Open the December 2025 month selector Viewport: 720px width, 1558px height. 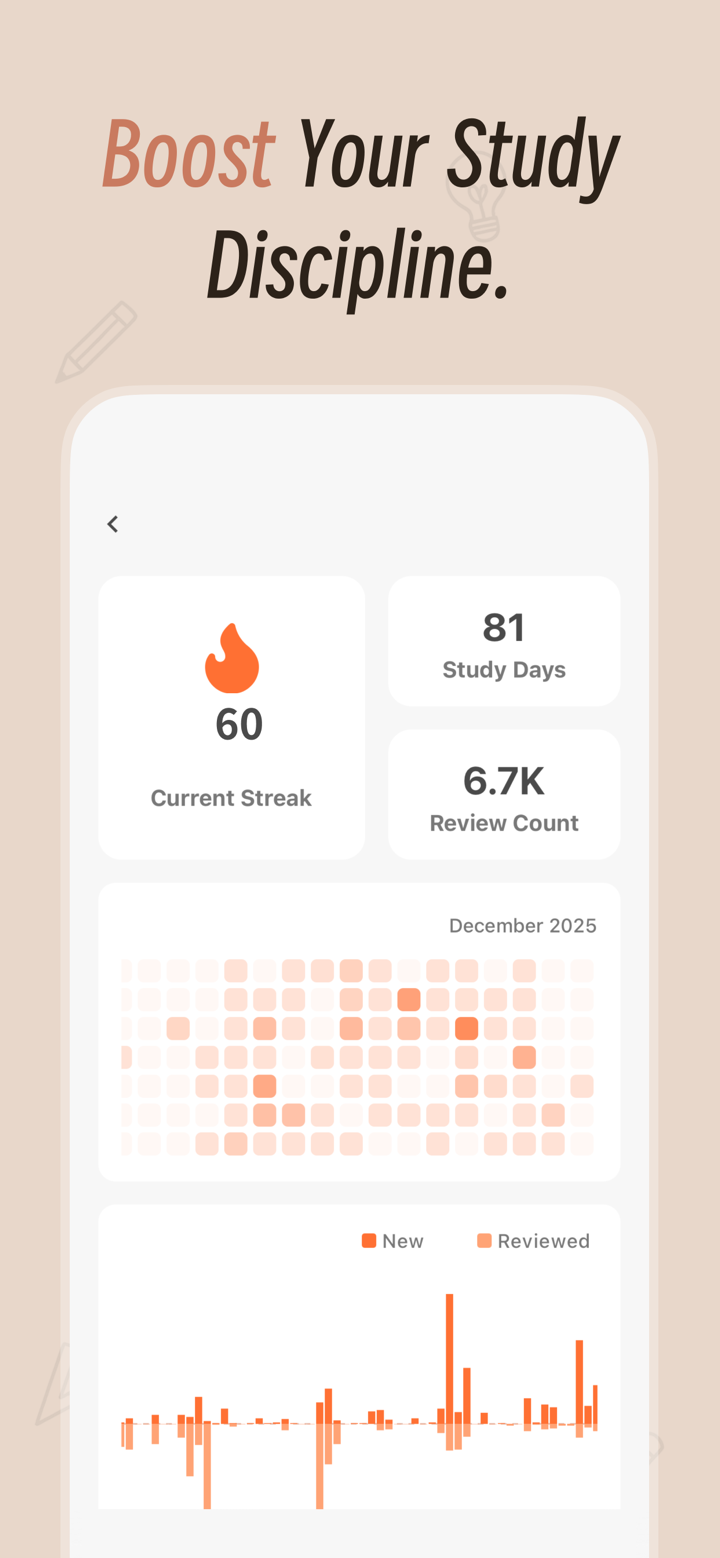pyautogui.click(x=522, y=925)
